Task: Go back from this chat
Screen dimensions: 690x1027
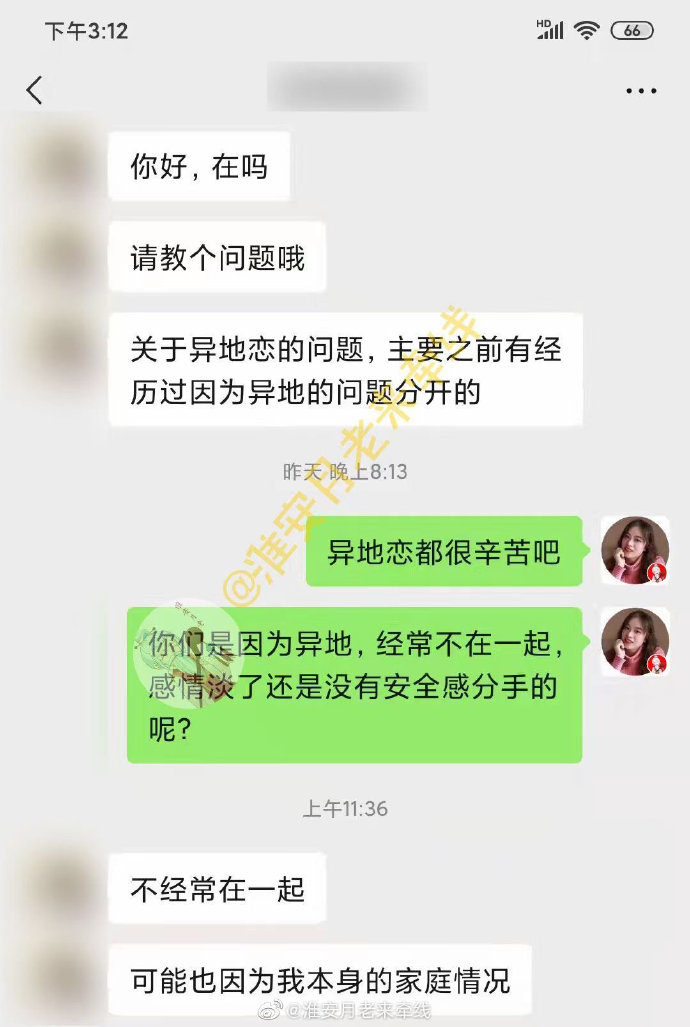Action: coord(35,91)
